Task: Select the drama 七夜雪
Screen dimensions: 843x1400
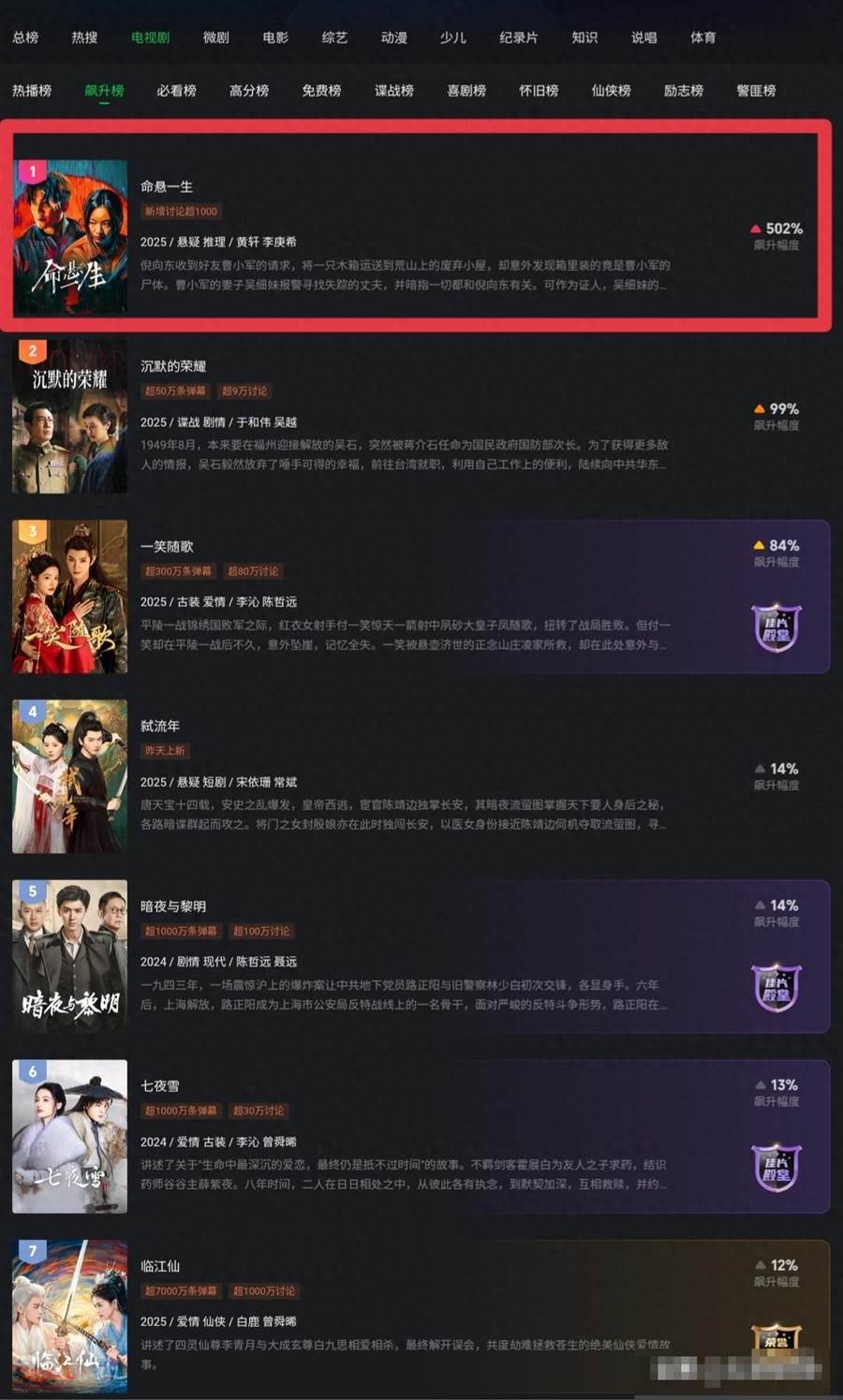Action: pos(160,1085)
